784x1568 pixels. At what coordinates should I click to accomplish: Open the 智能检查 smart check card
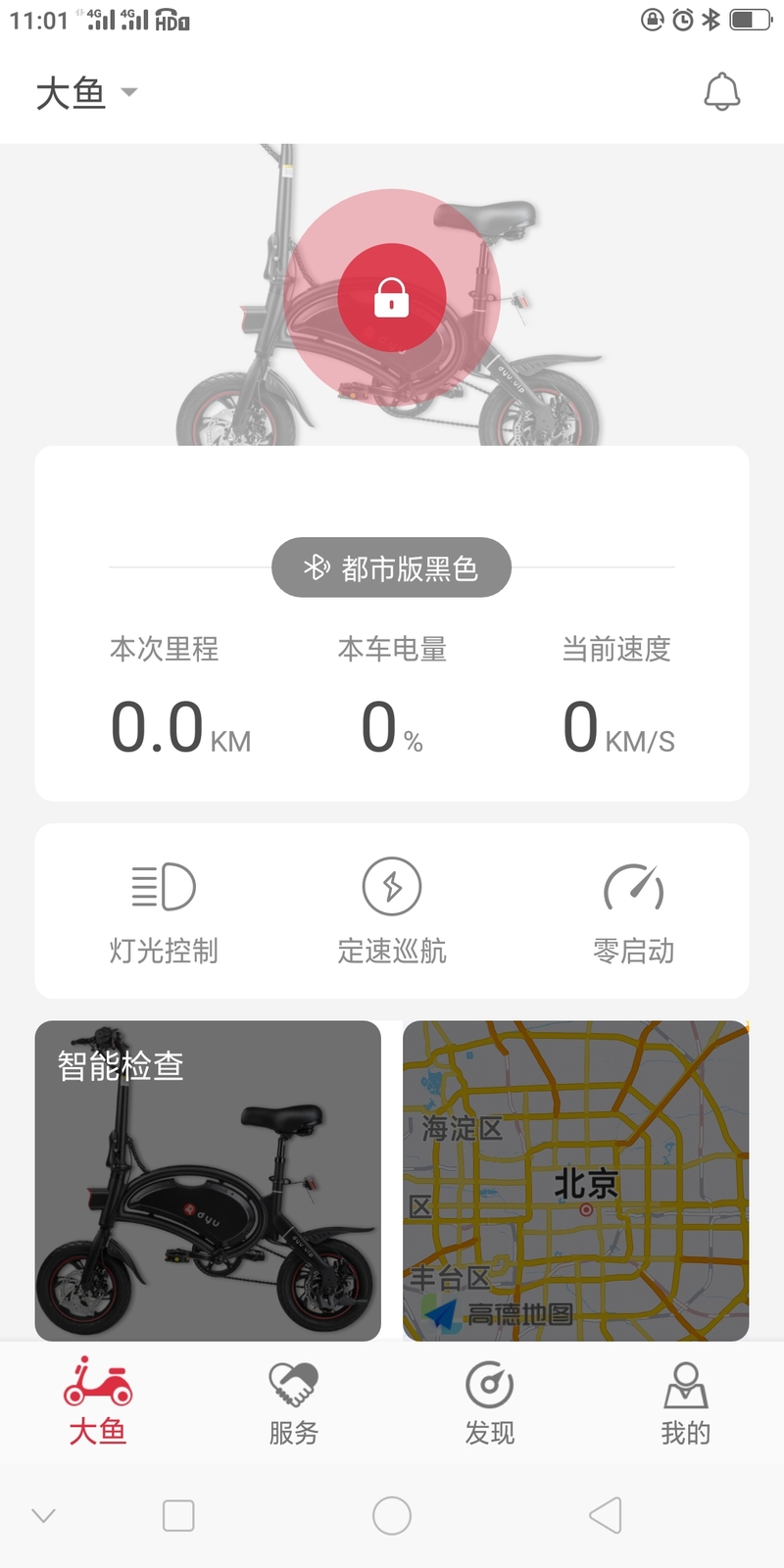point(208,1181)
